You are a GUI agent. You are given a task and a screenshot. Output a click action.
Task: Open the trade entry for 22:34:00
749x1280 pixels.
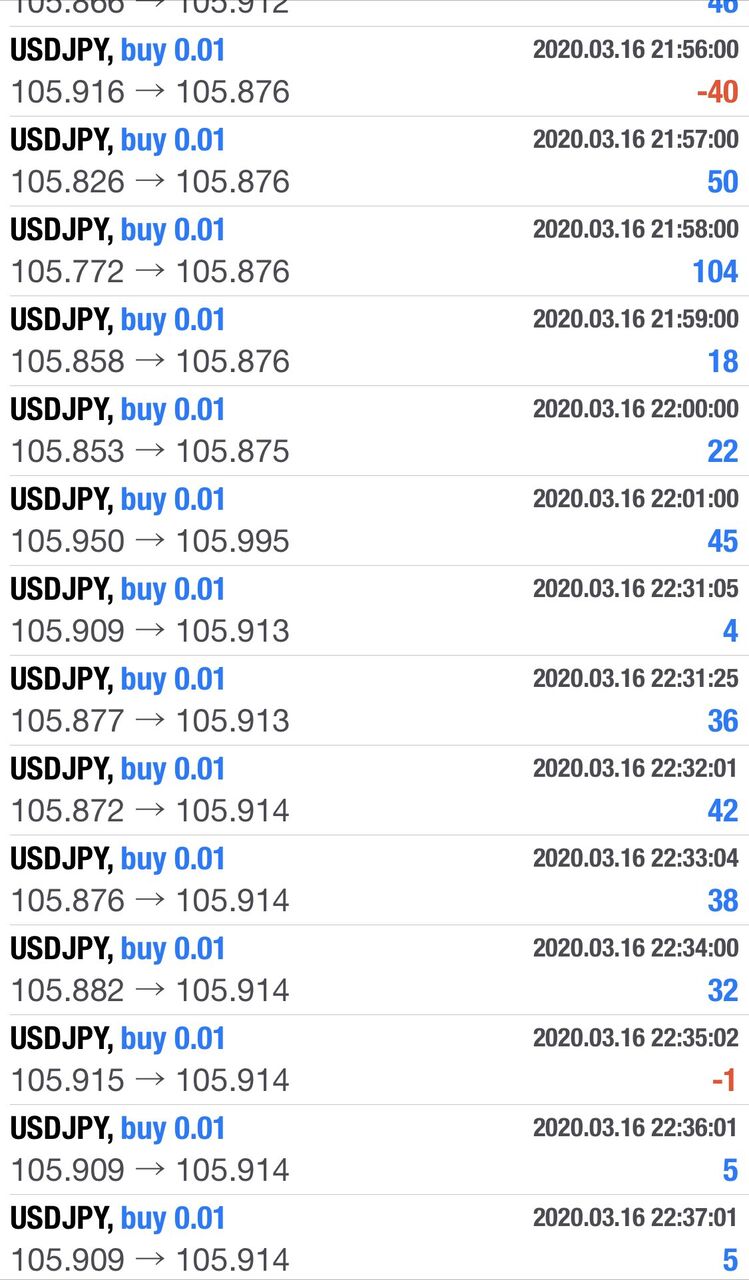coord(374,970)
